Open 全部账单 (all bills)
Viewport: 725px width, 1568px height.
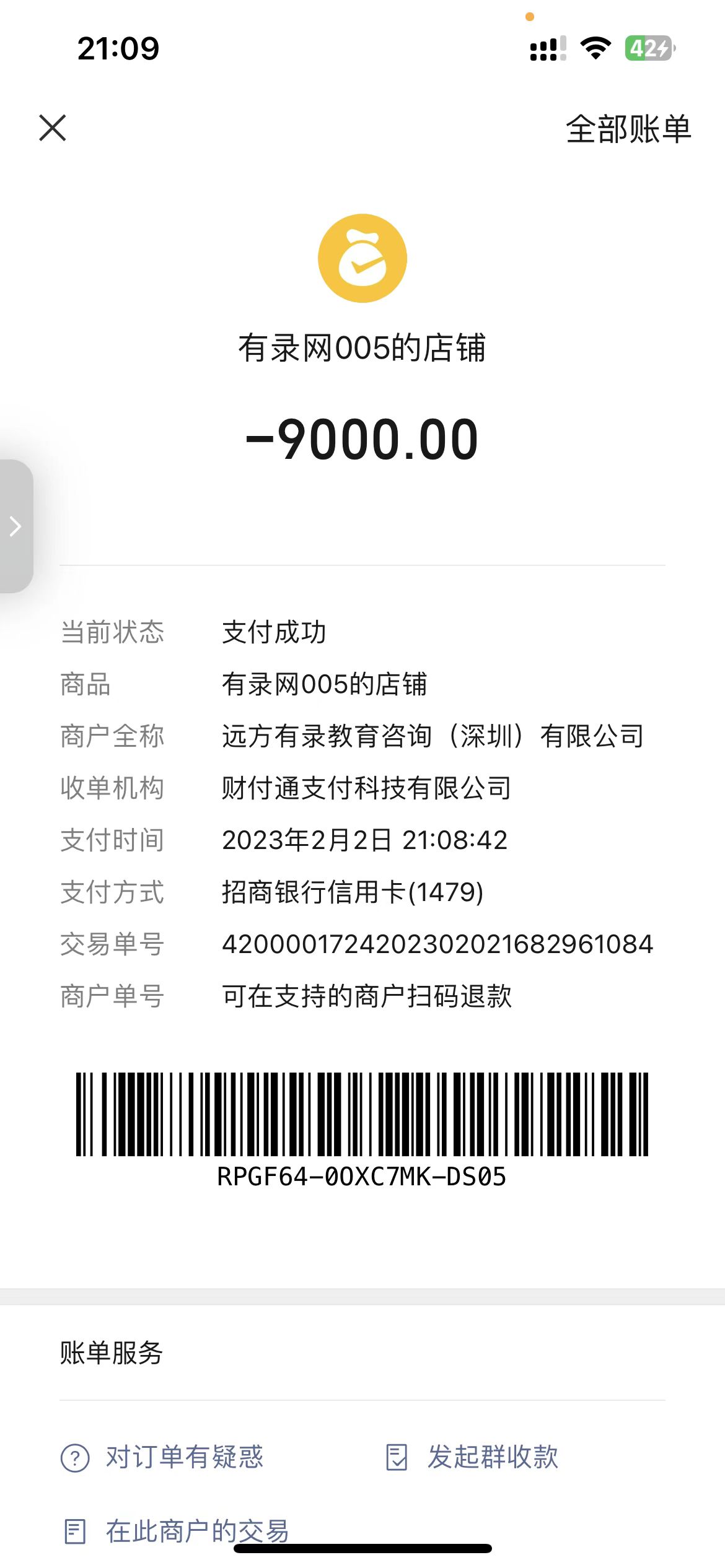(628, 129)
